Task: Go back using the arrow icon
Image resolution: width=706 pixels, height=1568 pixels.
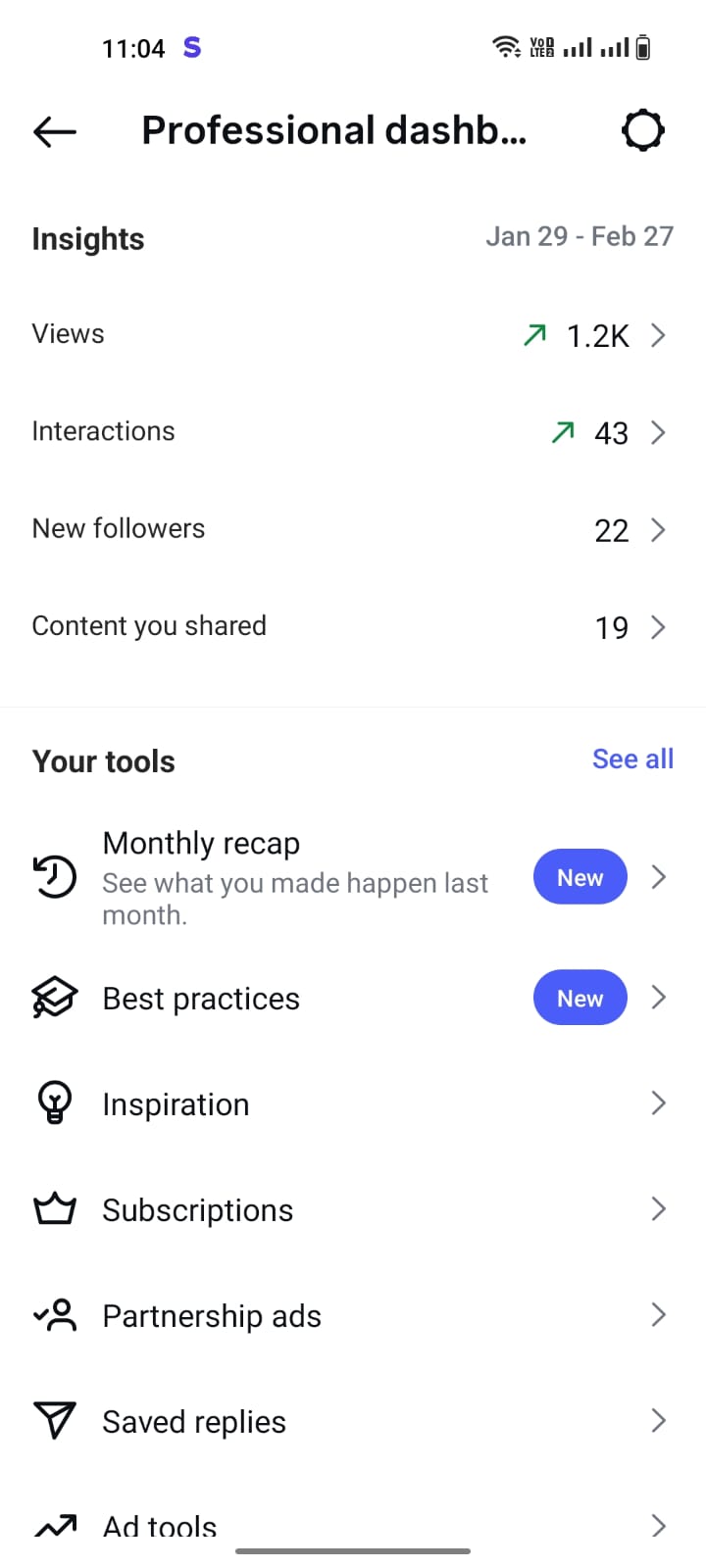Action: click(55, 131)
